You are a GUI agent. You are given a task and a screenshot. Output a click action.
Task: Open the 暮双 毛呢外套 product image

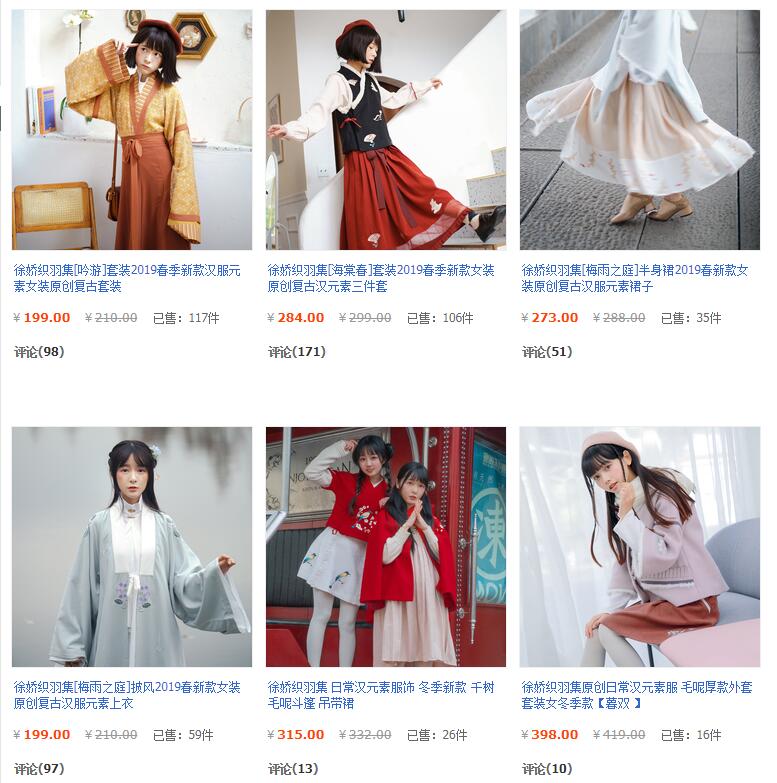640,547
